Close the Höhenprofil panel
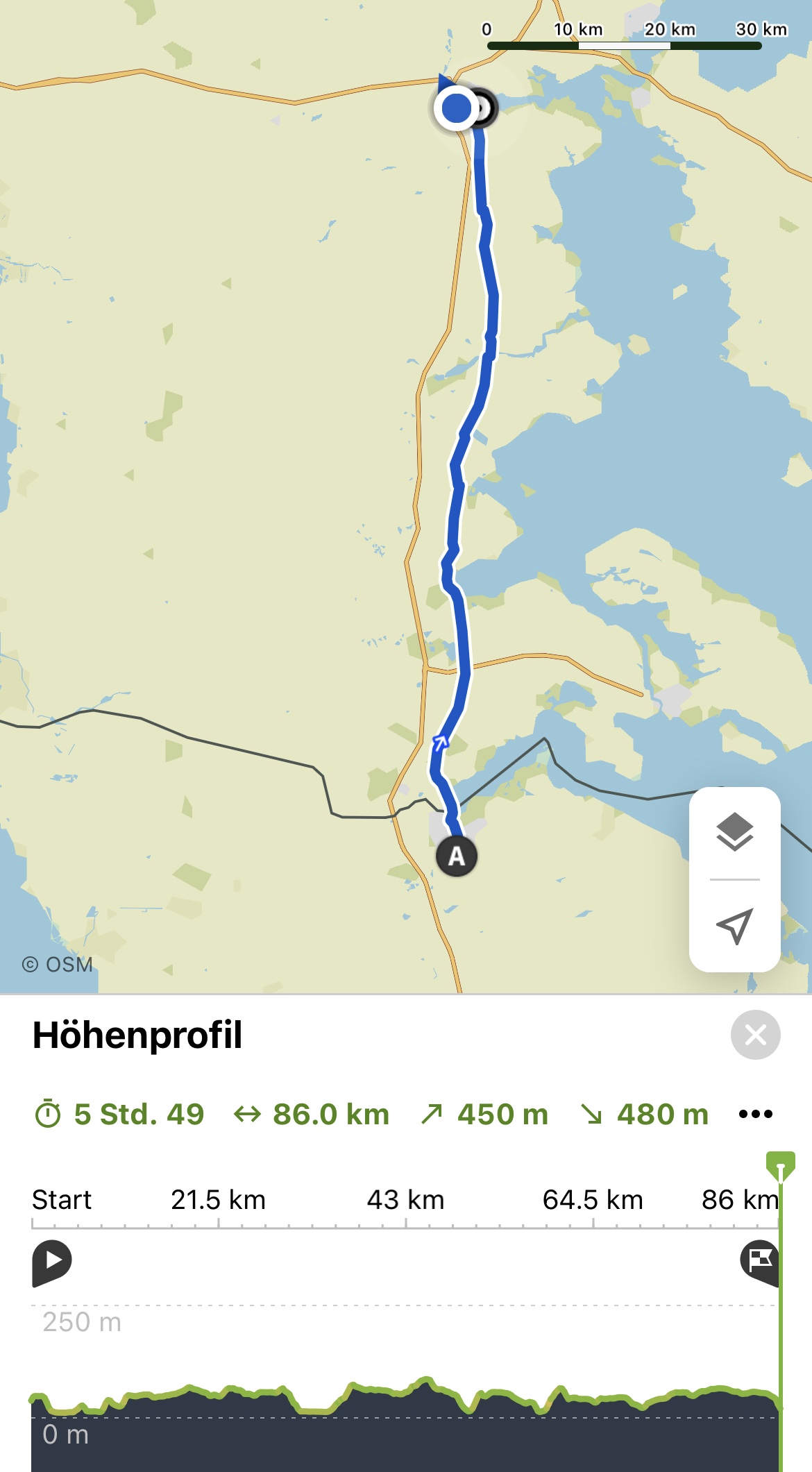 click(x=755, y=1035)
